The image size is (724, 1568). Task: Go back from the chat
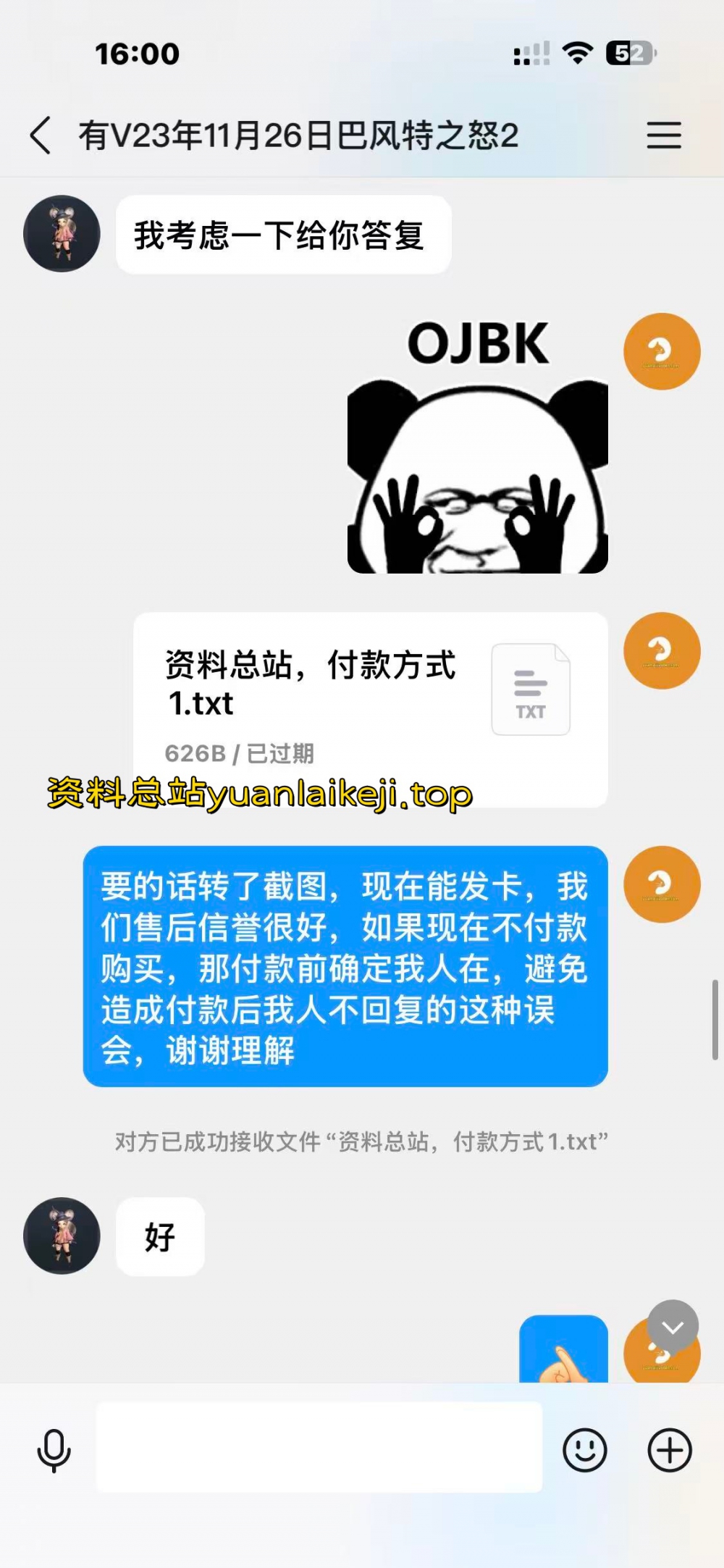[x=41, y=135]
